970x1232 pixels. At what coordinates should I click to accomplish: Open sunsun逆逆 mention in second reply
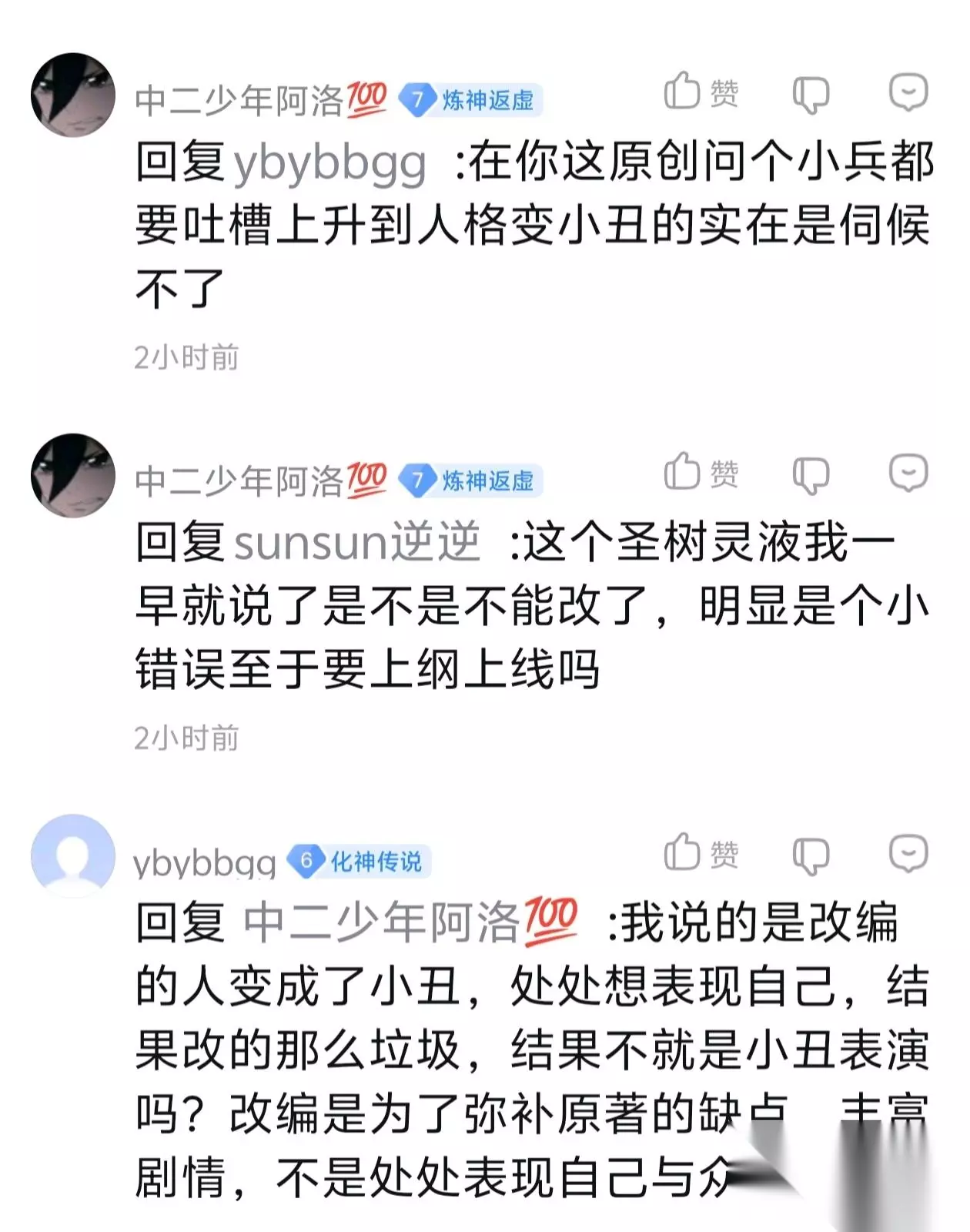[x=357, y=543]
